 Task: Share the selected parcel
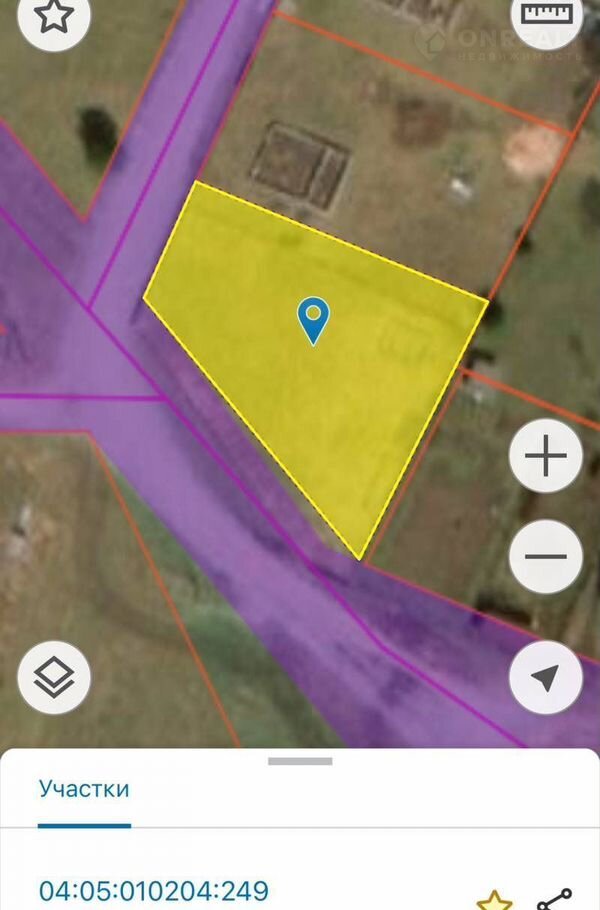[x=553, y=898]
